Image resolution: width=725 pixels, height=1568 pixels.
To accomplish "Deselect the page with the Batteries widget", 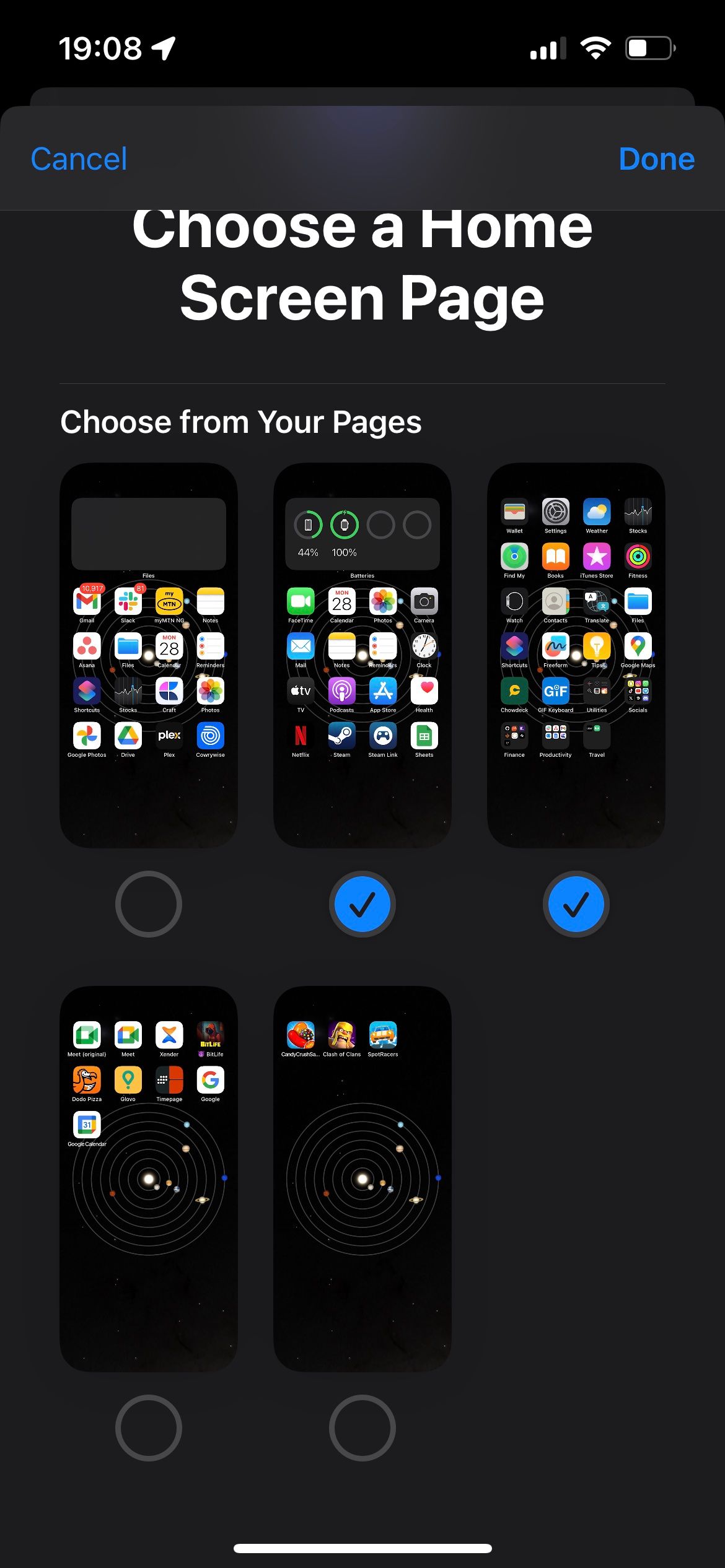I will [362, 904].
